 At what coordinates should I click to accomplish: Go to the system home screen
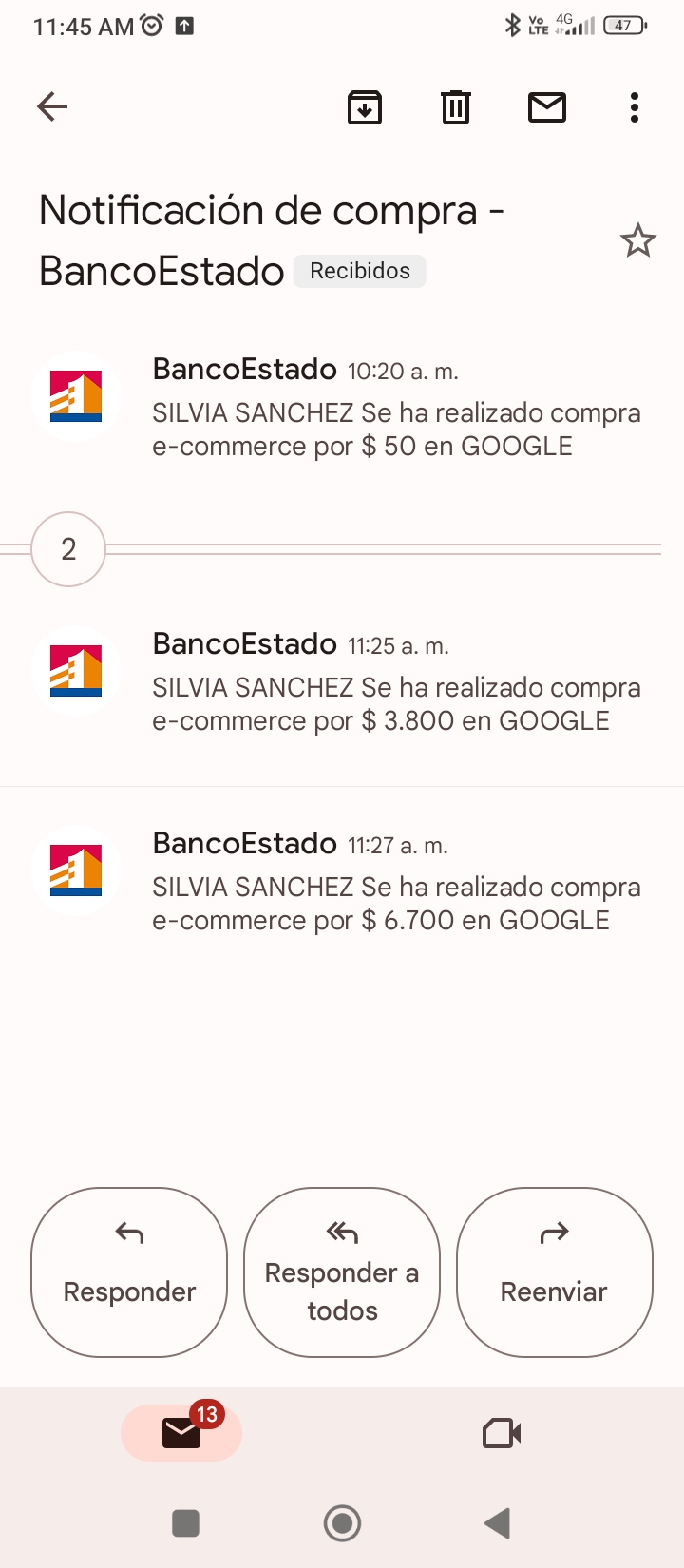342,1523
